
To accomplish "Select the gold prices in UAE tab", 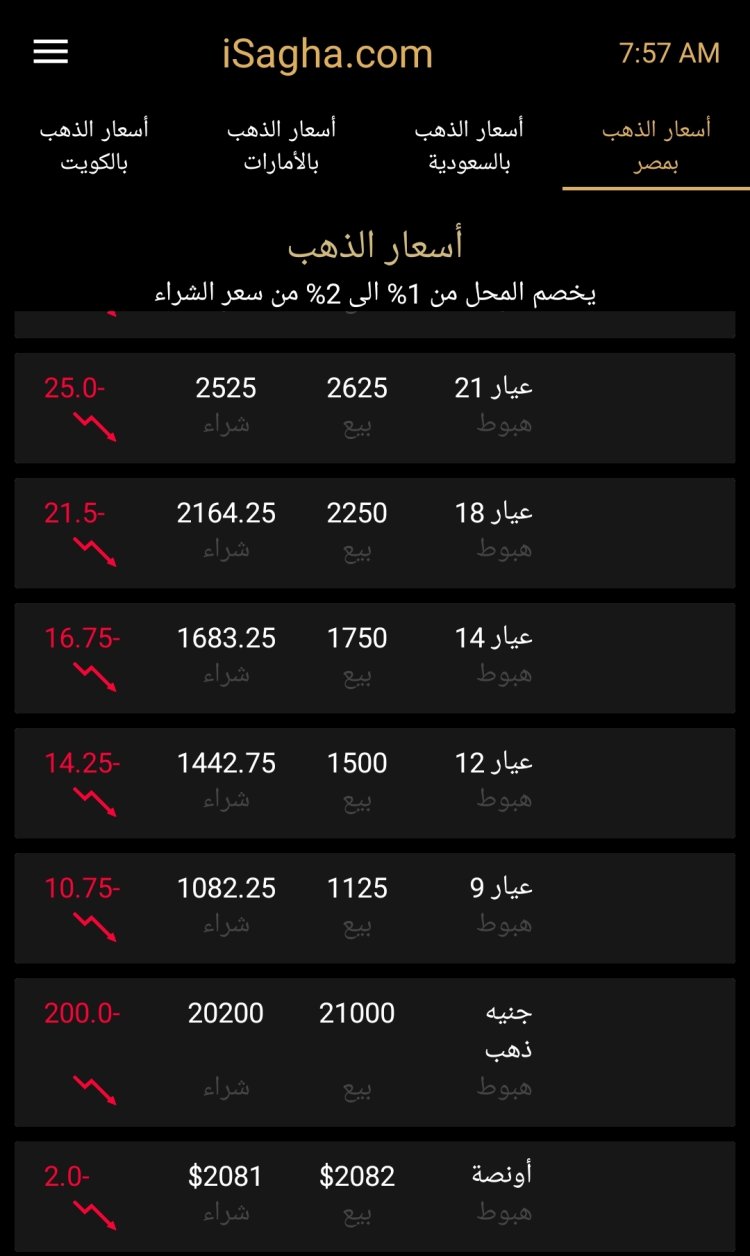I will tap(281, 146).
